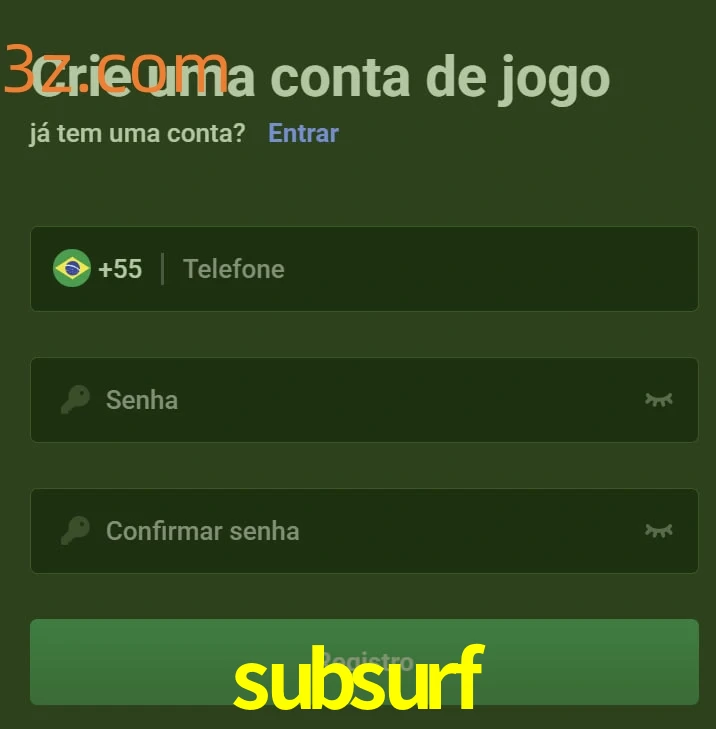
Task: Show password in the Senha field
Action: tap(658, 400)
